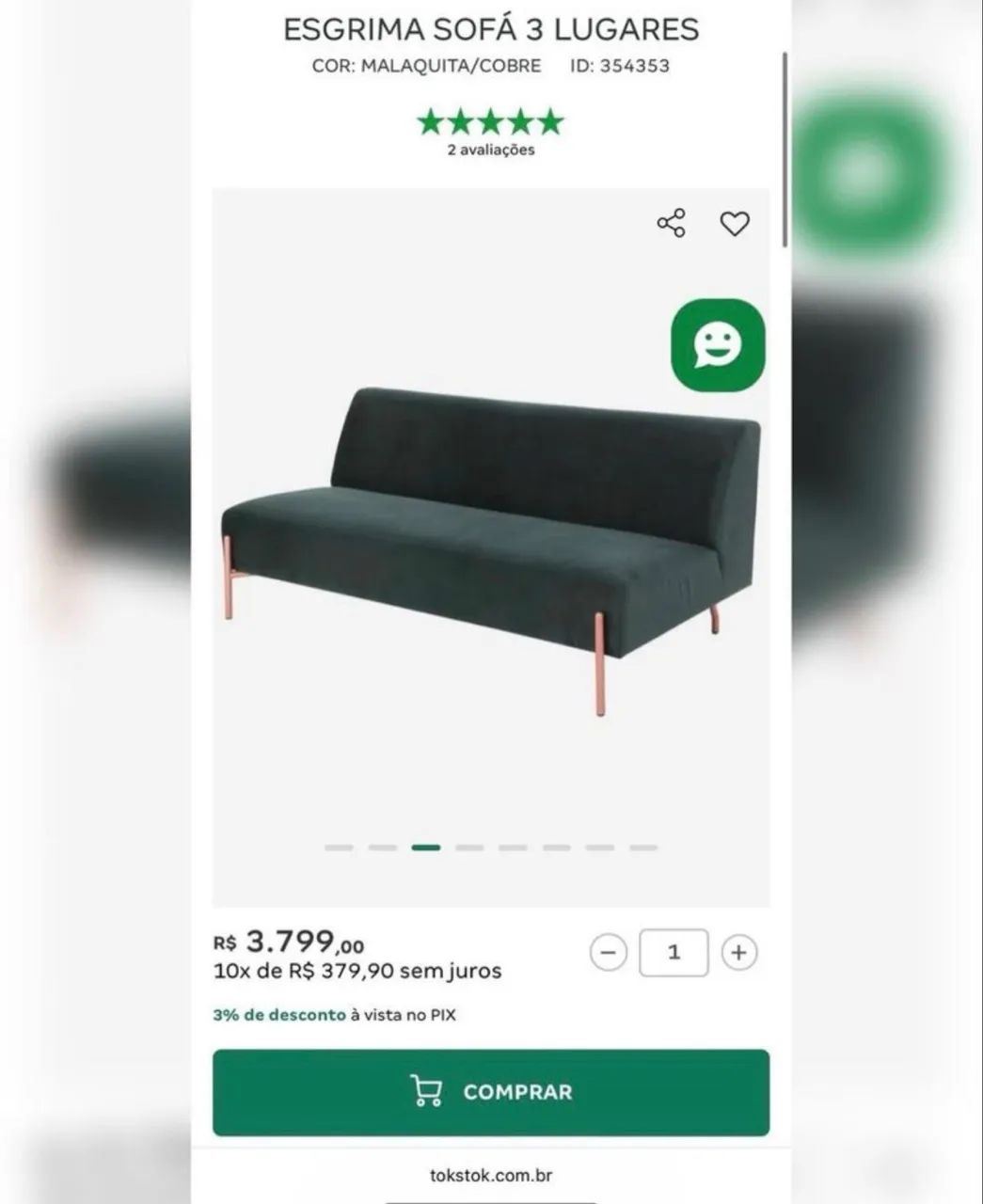Tap the Comprar button to buy
This screenshot has width=983, height=1204.
pos(490,1092)
